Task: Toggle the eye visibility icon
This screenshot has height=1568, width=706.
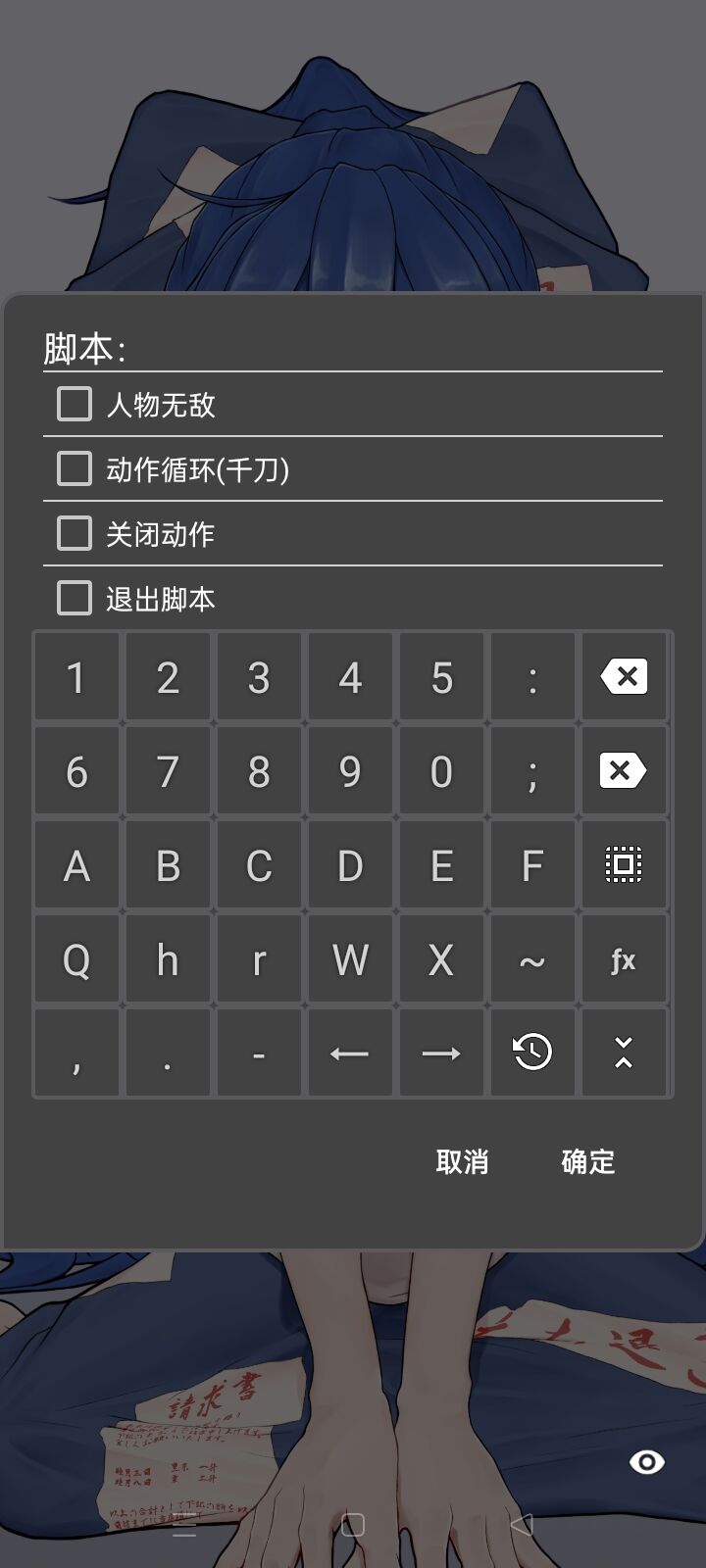Action: (647, 1462)
